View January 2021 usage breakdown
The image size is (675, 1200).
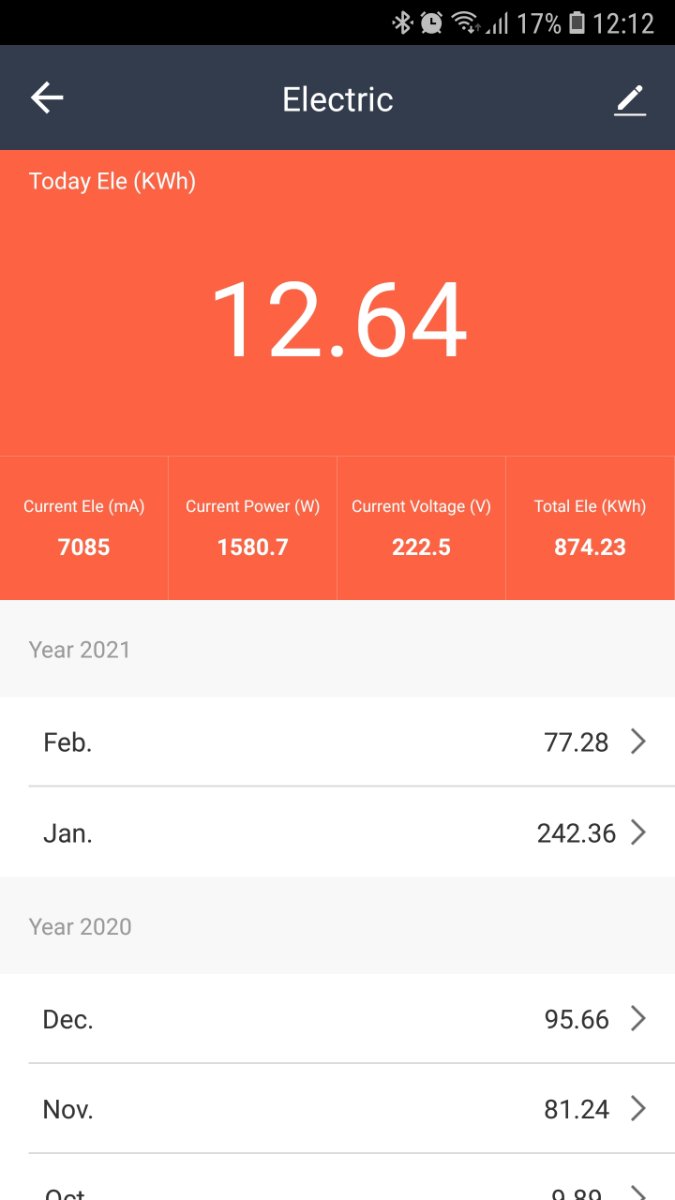pyautogui.click(x=337, y=833)
